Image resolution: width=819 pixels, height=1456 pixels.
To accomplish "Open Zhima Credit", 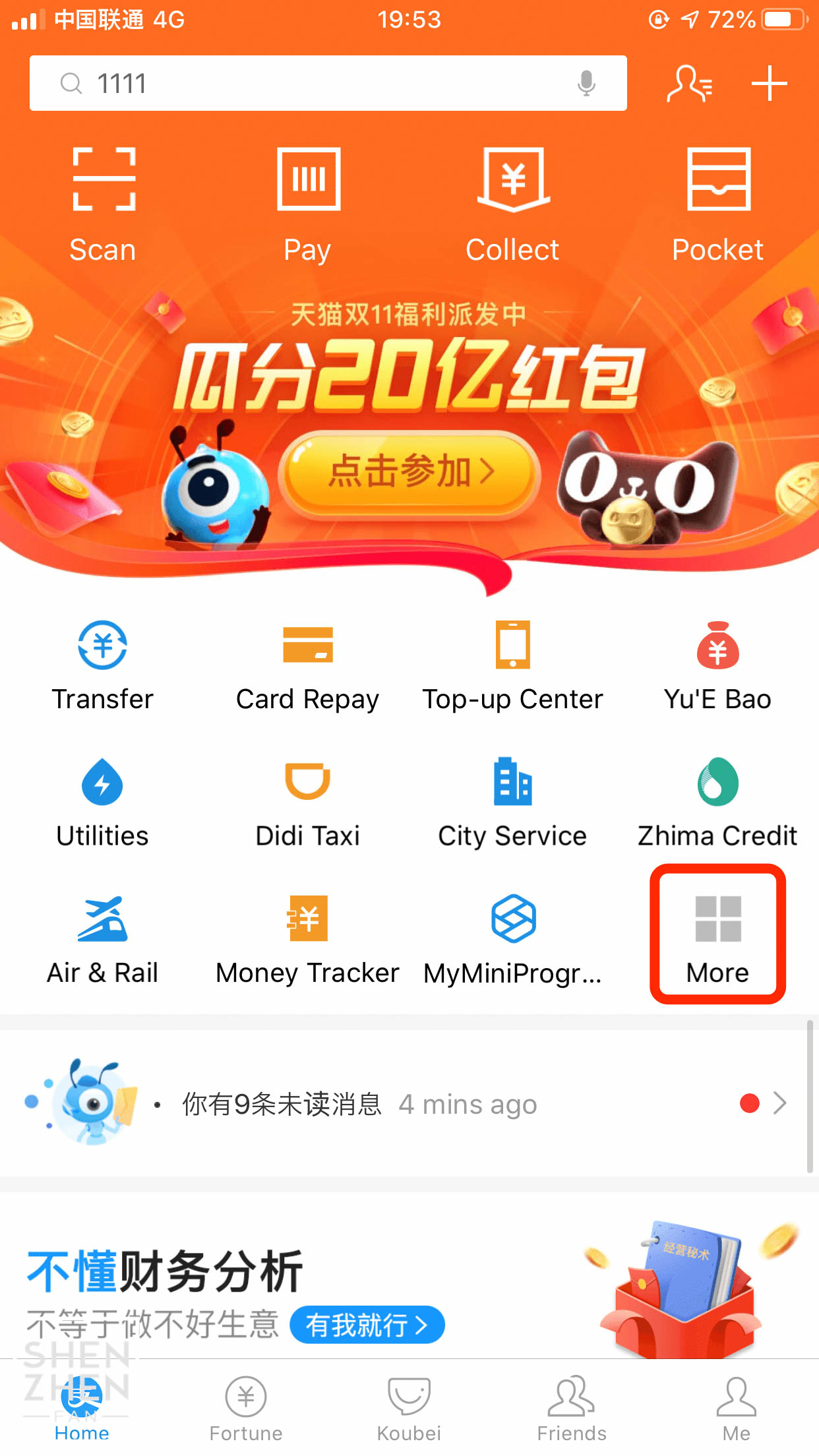I will (718, 804).
